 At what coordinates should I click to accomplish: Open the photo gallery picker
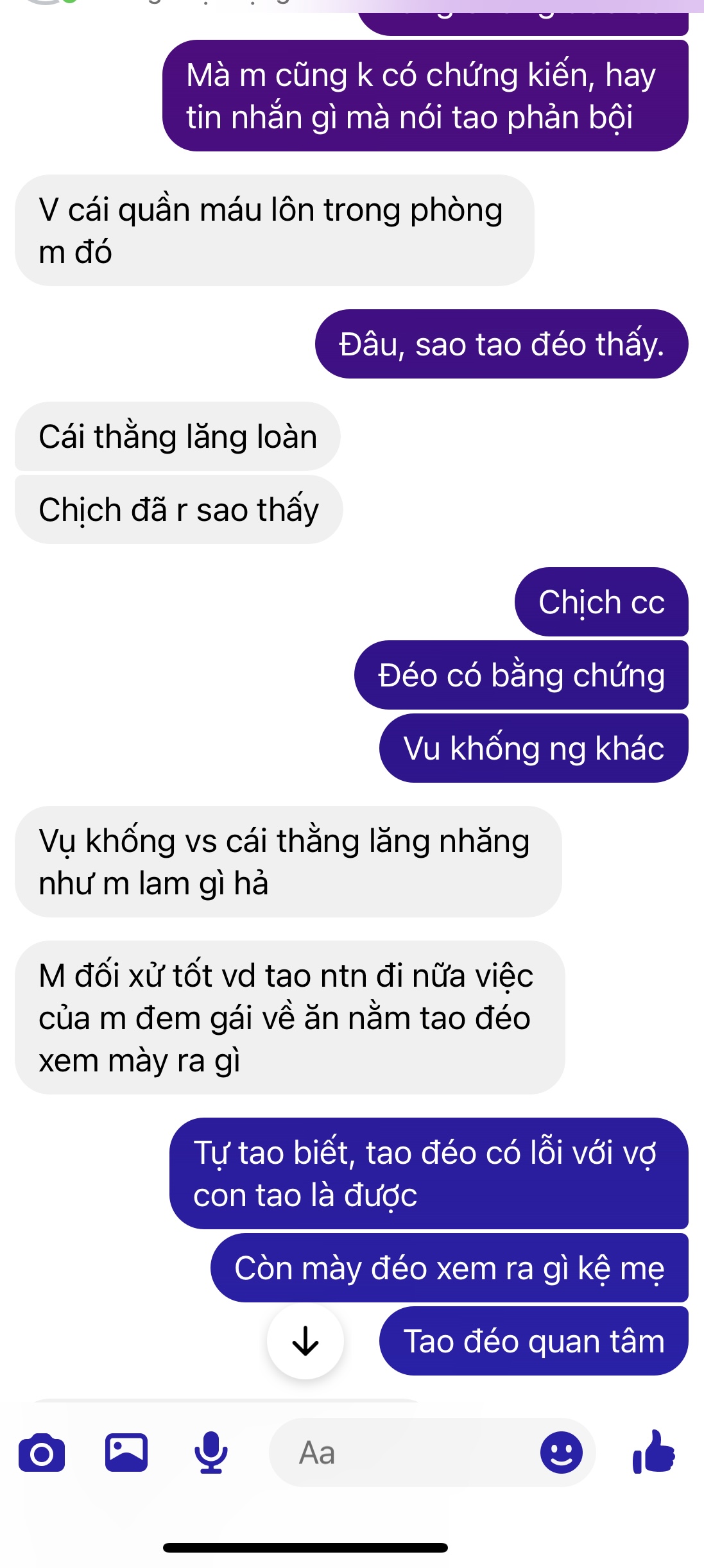126,1452
